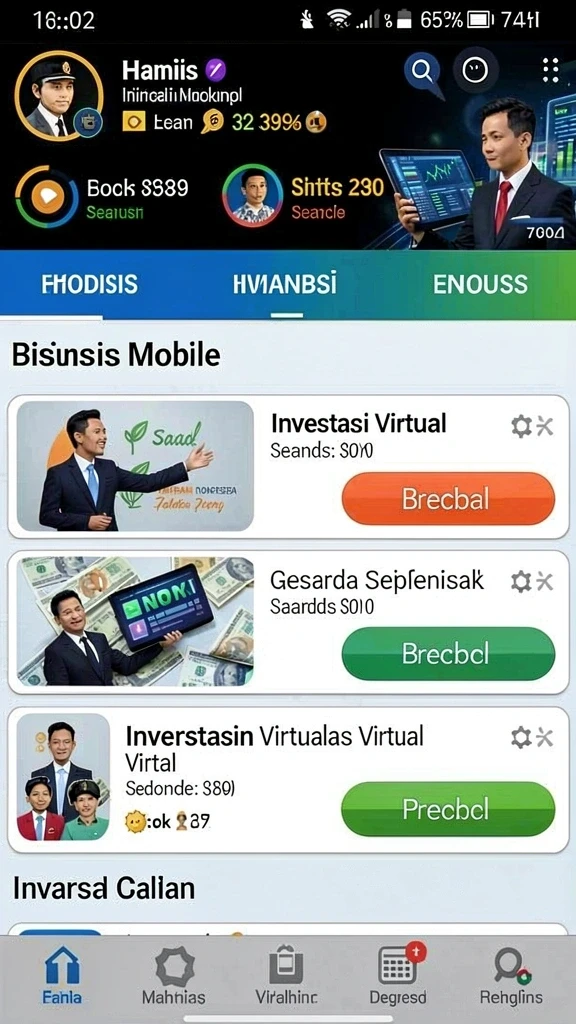Switch to the ENOUSS tab

(480, 284)
